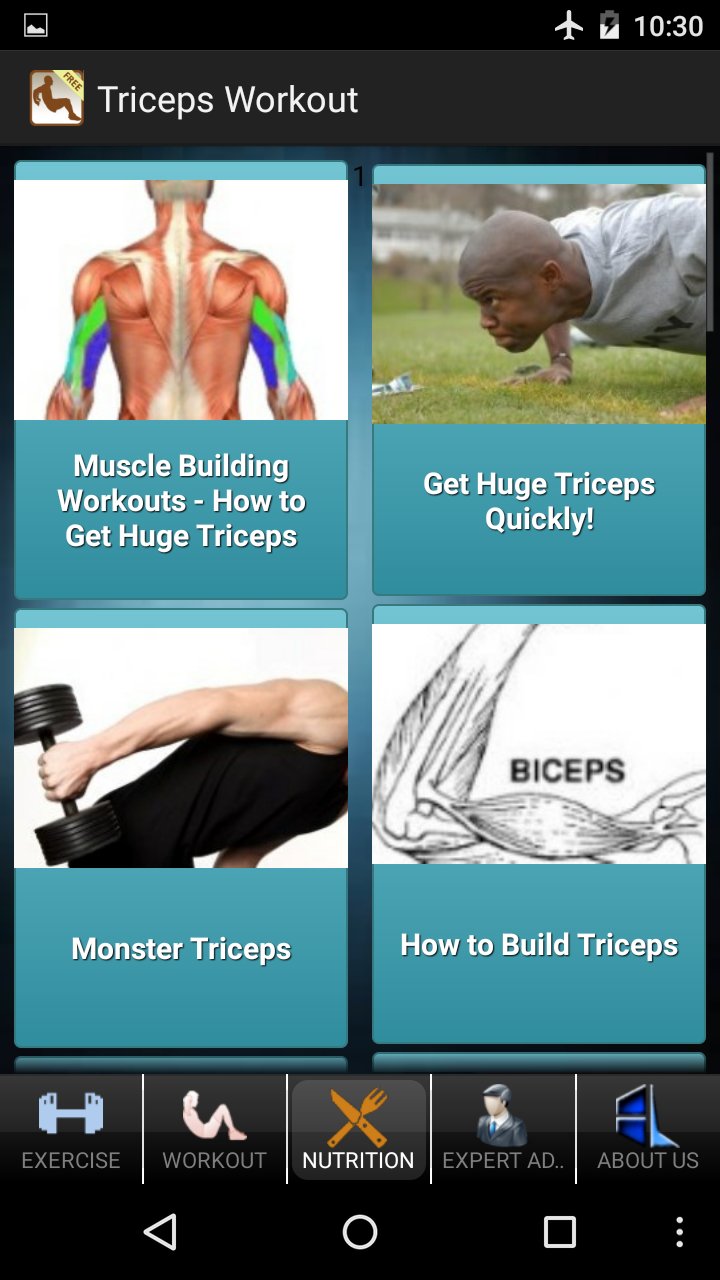Show the About Us tab

click(648, 1130)
